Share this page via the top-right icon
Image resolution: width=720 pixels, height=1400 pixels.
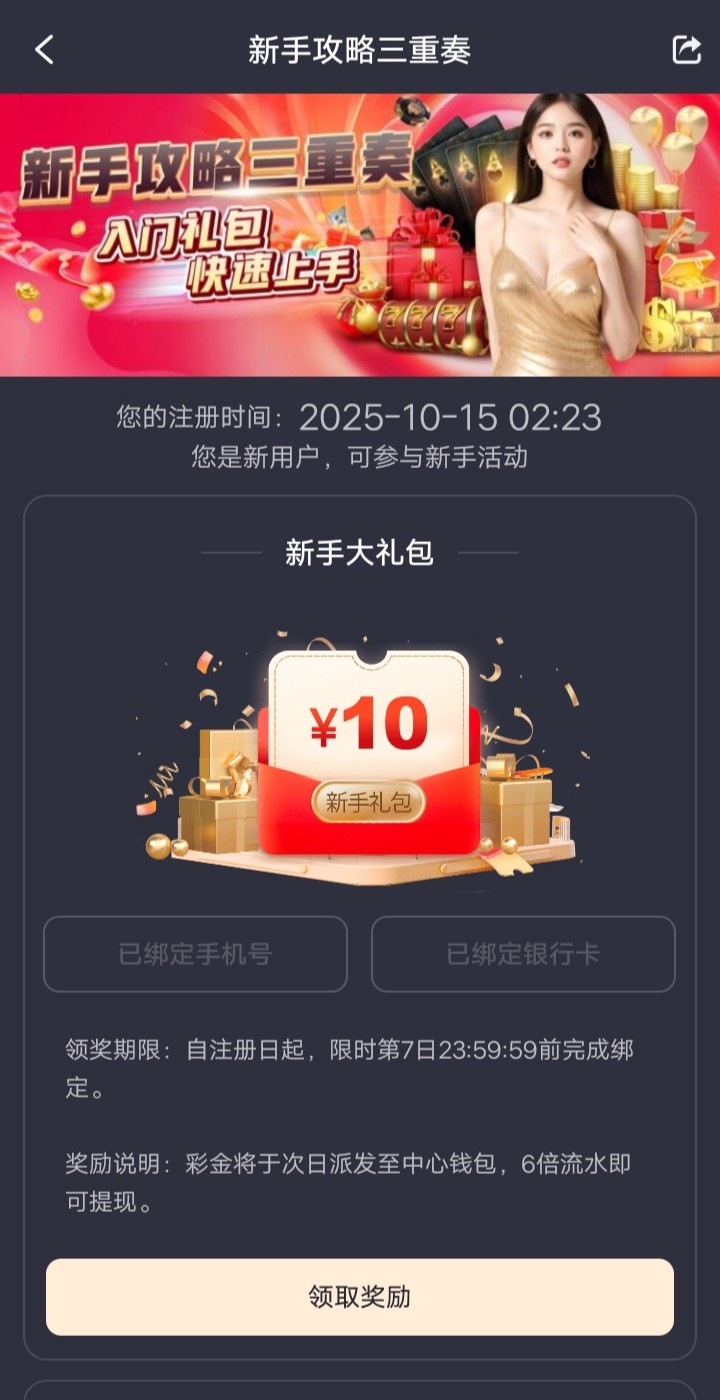[x=686, y=50]
